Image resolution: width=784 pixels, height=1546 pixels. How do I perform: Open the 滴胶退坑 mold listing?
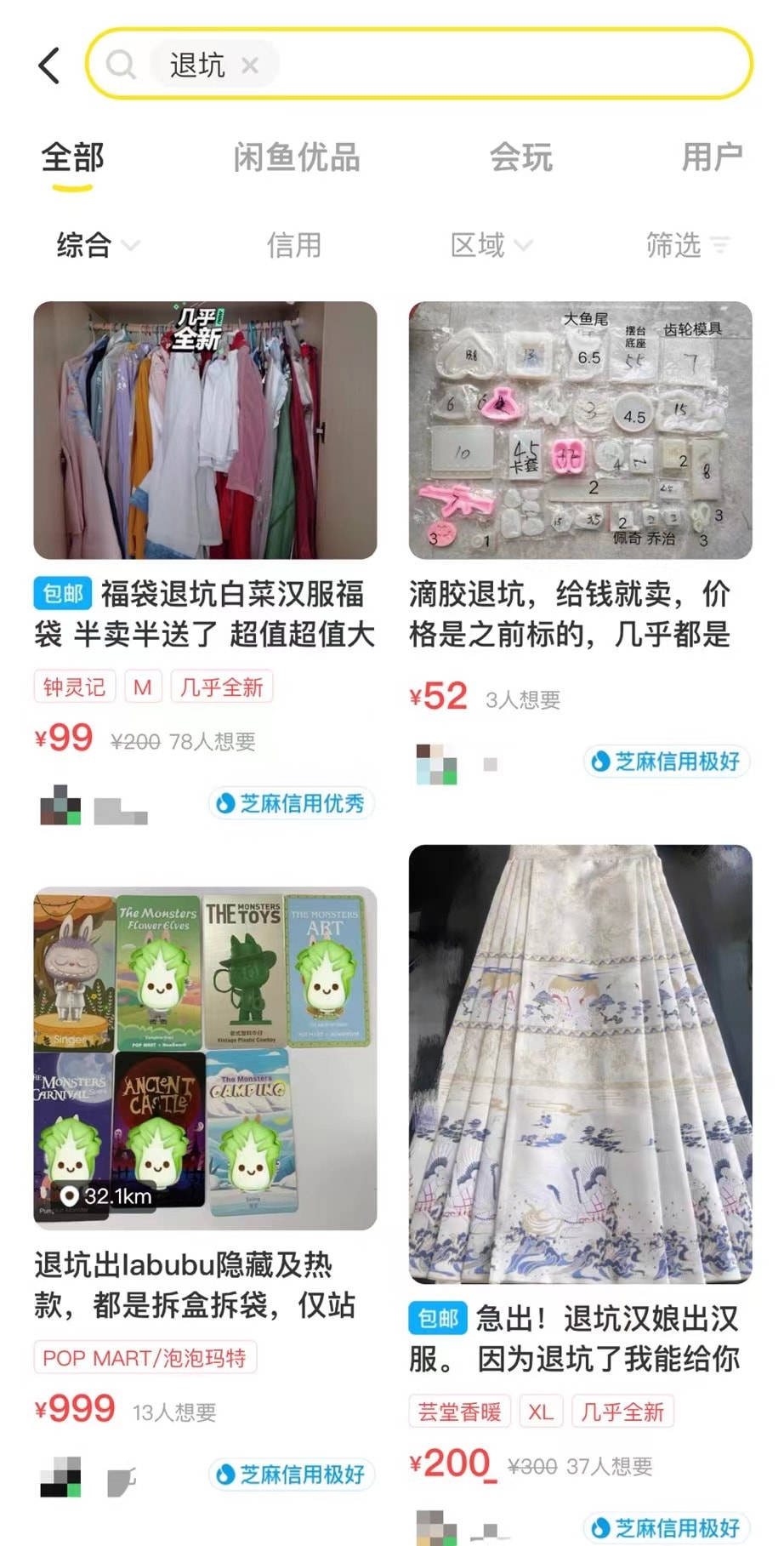coord(580,431)
